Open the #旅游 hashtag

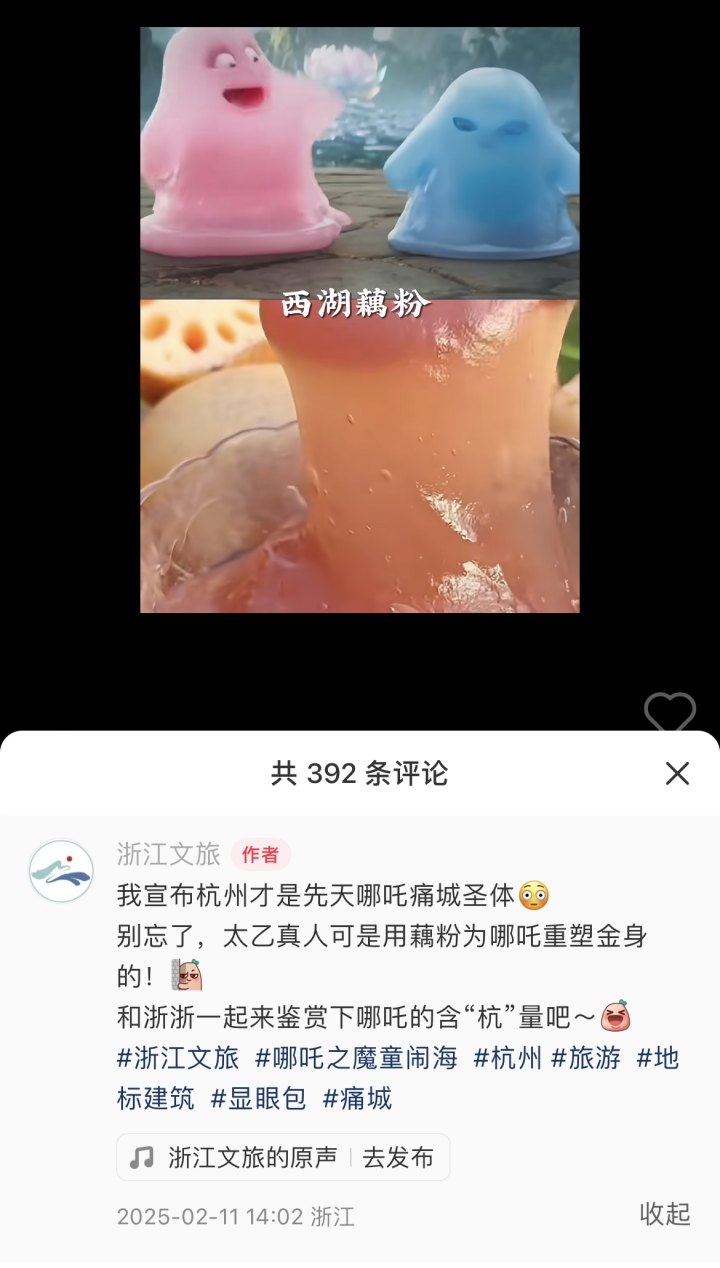pyautogui.click(x=587, y=1058)
